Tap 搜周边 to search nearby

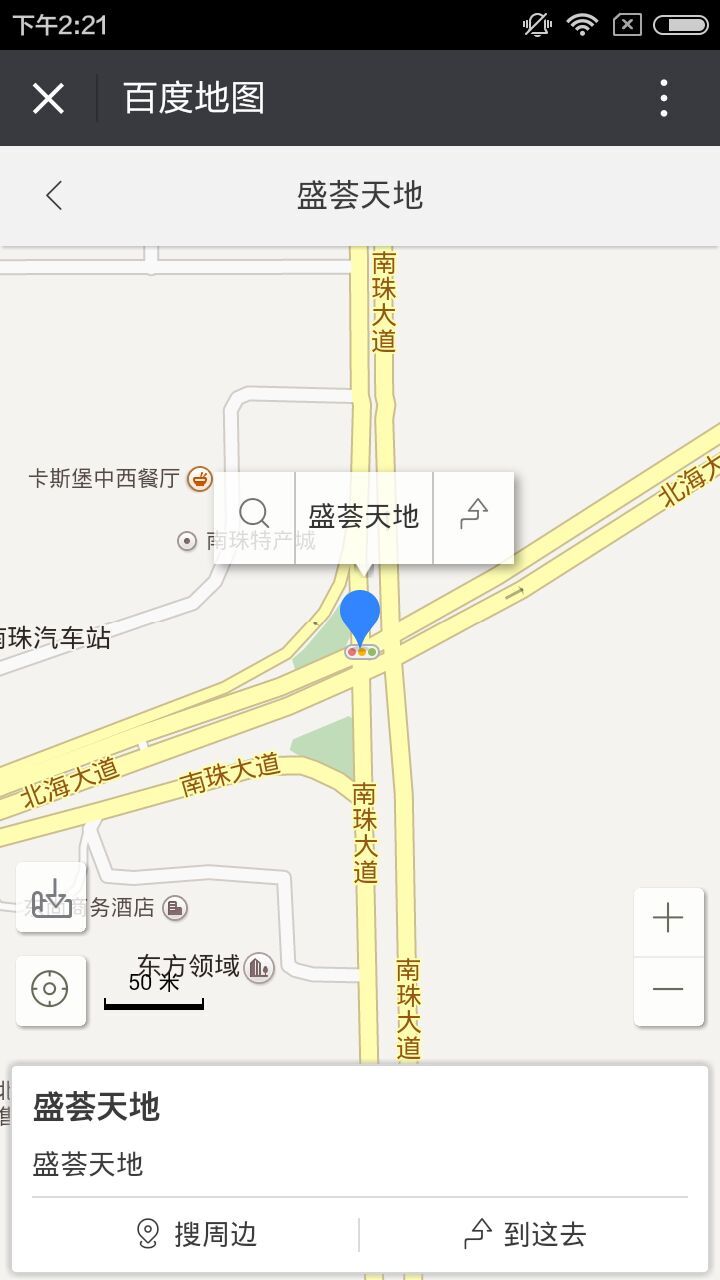(x=196, y=1234)
